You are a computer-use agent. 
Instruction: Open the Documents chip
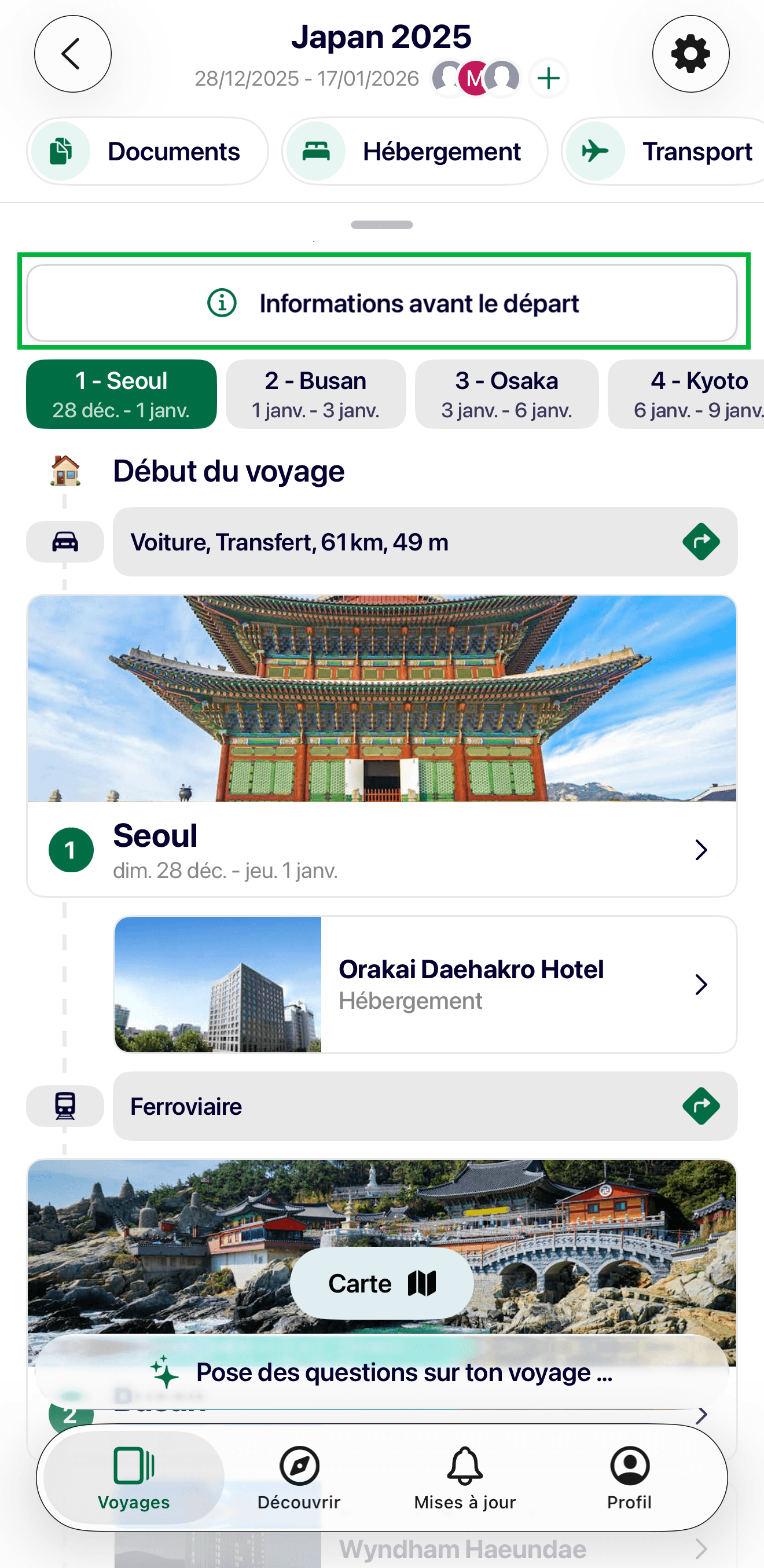pos(148,152)
